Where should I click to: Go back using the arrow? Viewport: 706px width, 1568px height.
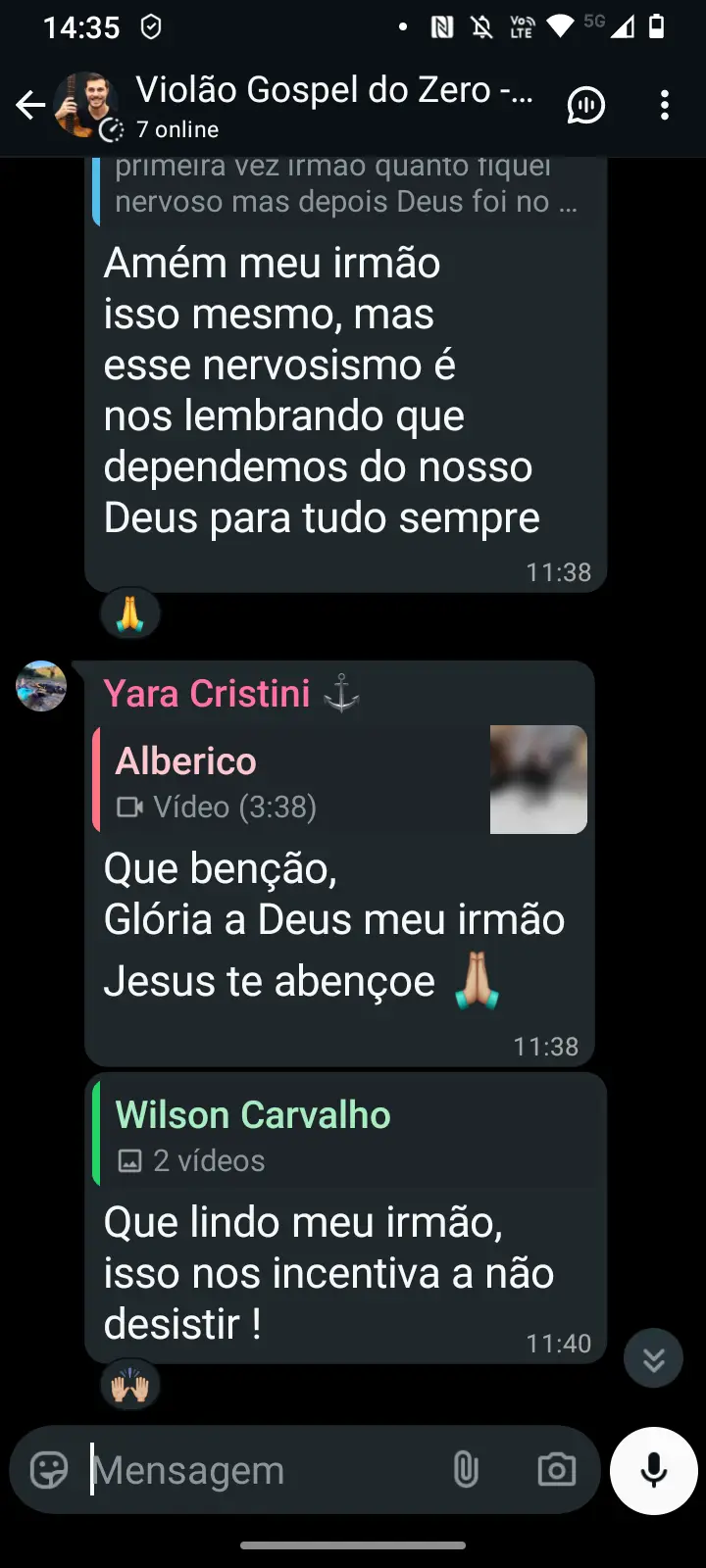pyautogui.click(x=30, y=105)
